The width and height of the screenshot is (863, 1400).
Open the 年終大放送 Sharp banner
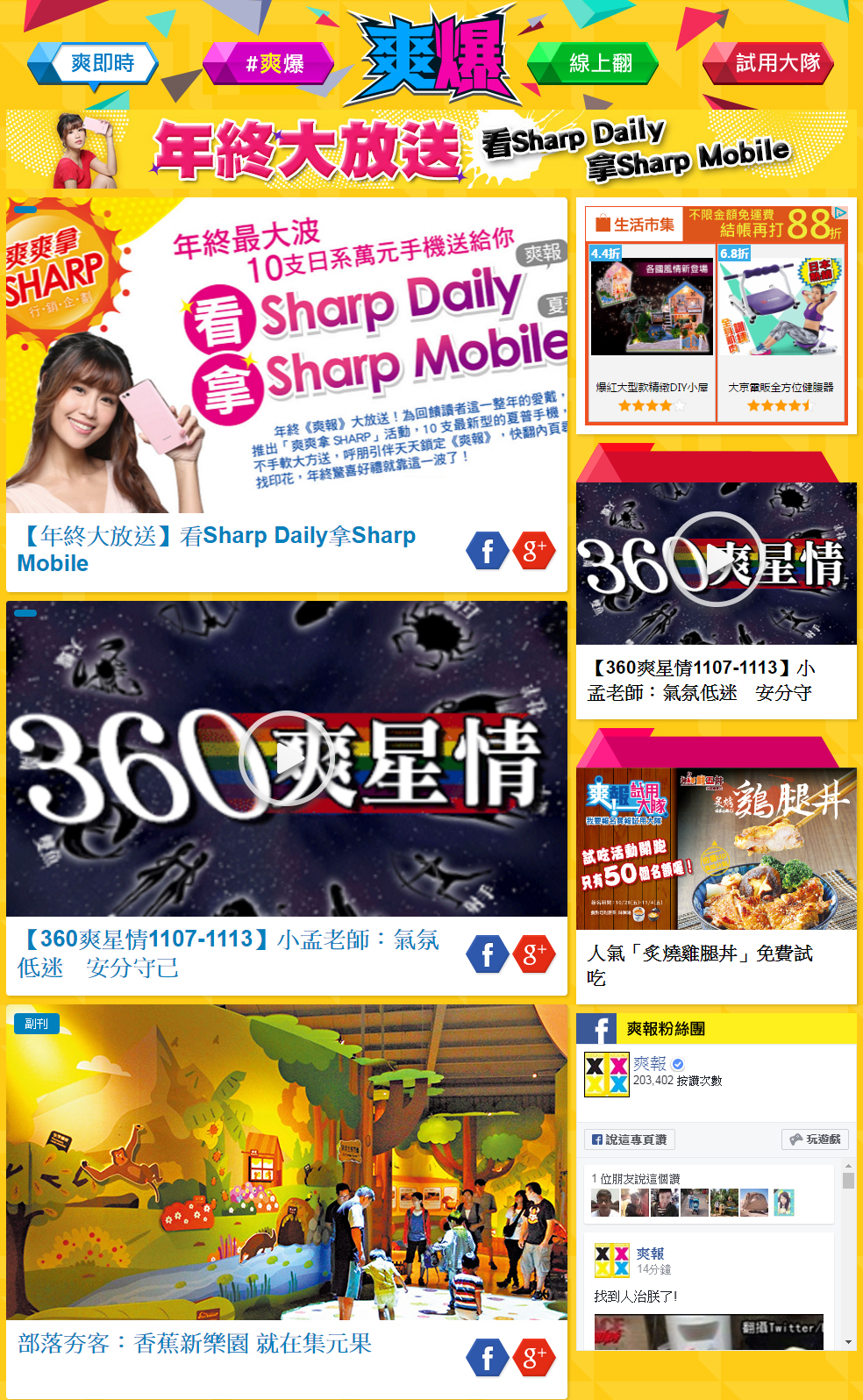tap(431, 150)
